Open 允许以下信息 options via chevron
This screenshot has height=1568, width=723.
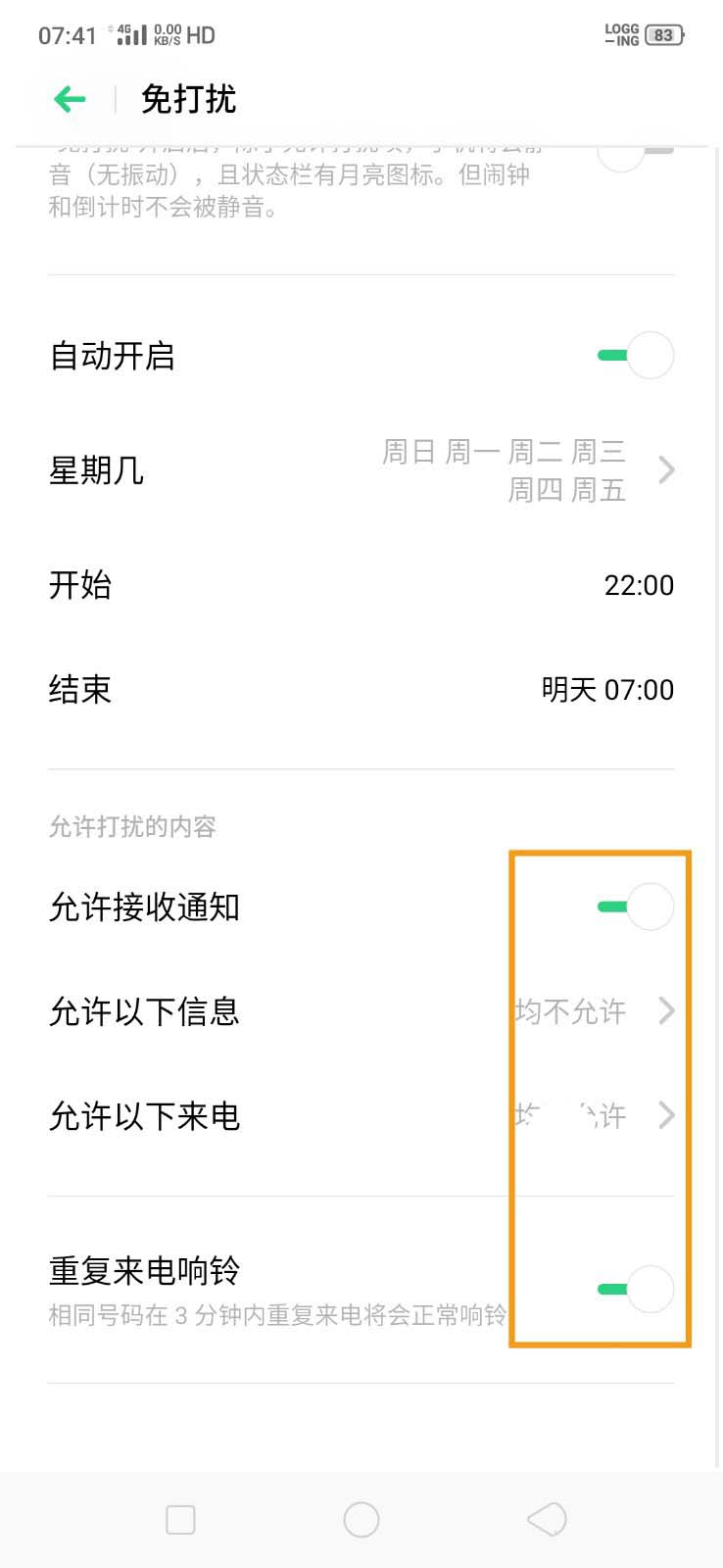(667, 1011)
